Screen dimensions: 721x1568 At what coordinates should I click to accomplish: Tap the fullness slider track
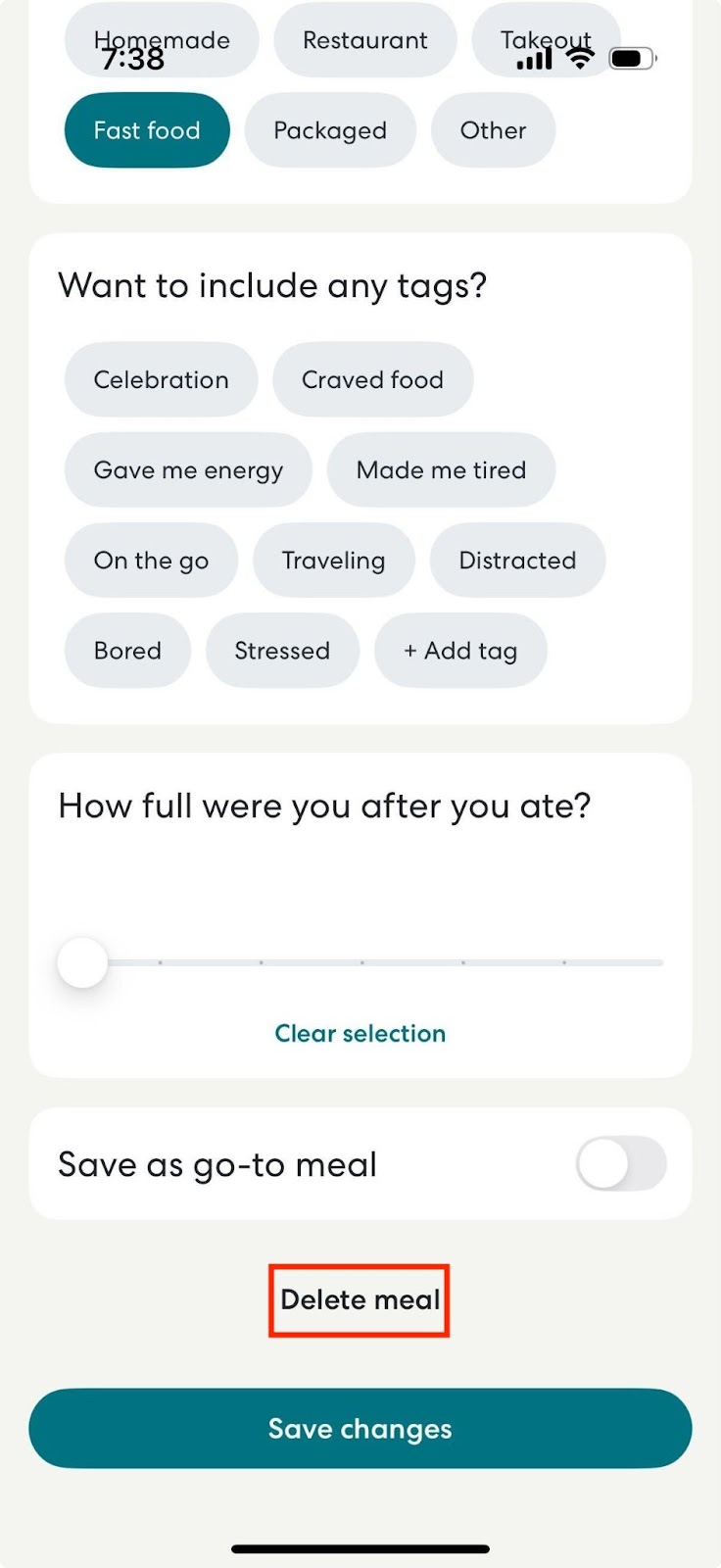360,962
